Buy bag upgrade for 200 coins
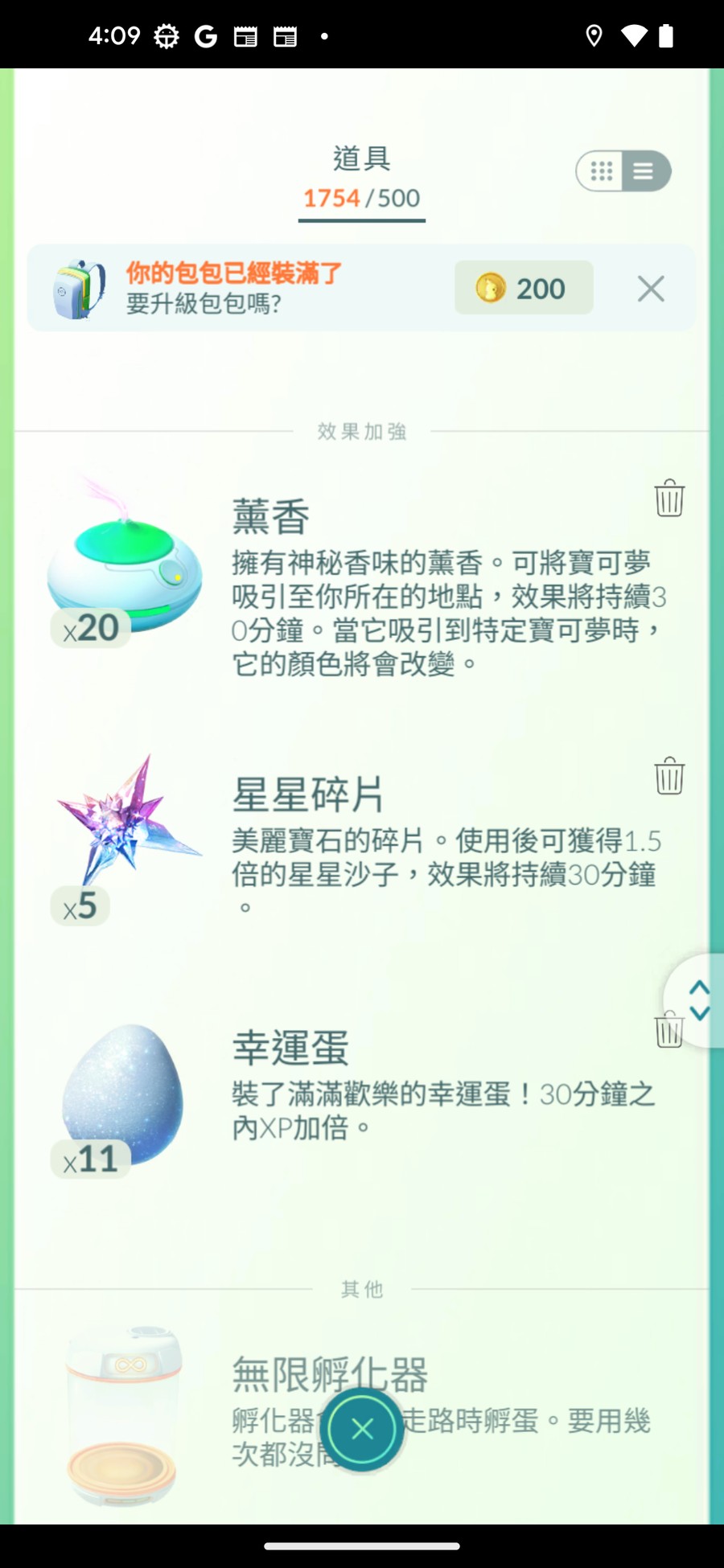Viewport: 724px width, 1568px height. pos(524,288)
